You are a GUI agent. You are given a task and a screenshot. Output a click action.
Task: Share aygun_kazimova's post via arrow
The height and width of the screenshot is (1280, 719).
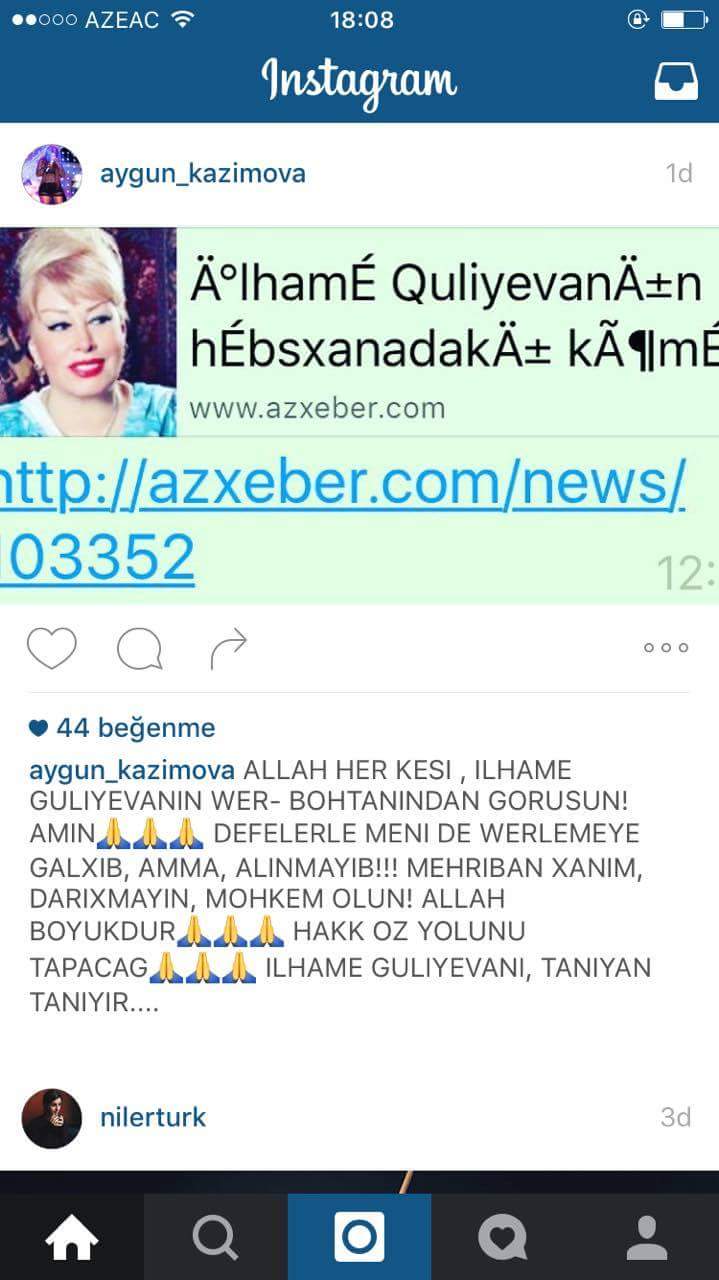point(228,648)
